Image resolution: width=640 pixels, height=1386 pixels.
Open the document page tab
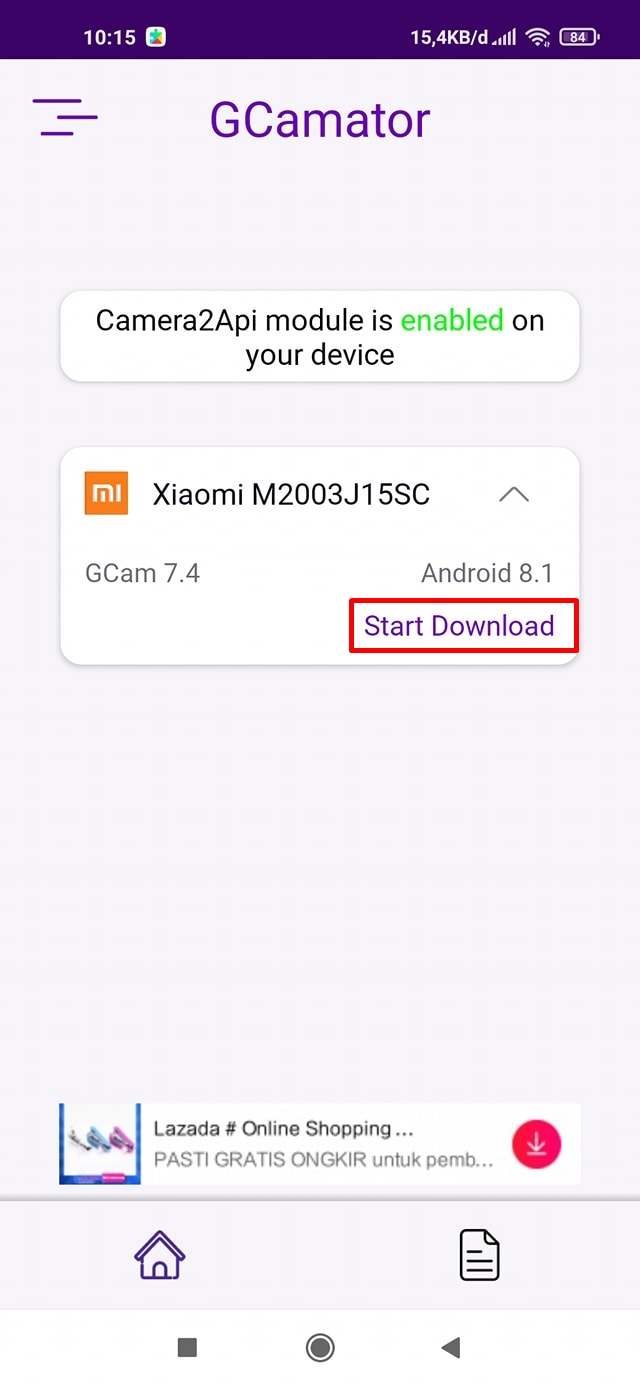pos(479,1255)
